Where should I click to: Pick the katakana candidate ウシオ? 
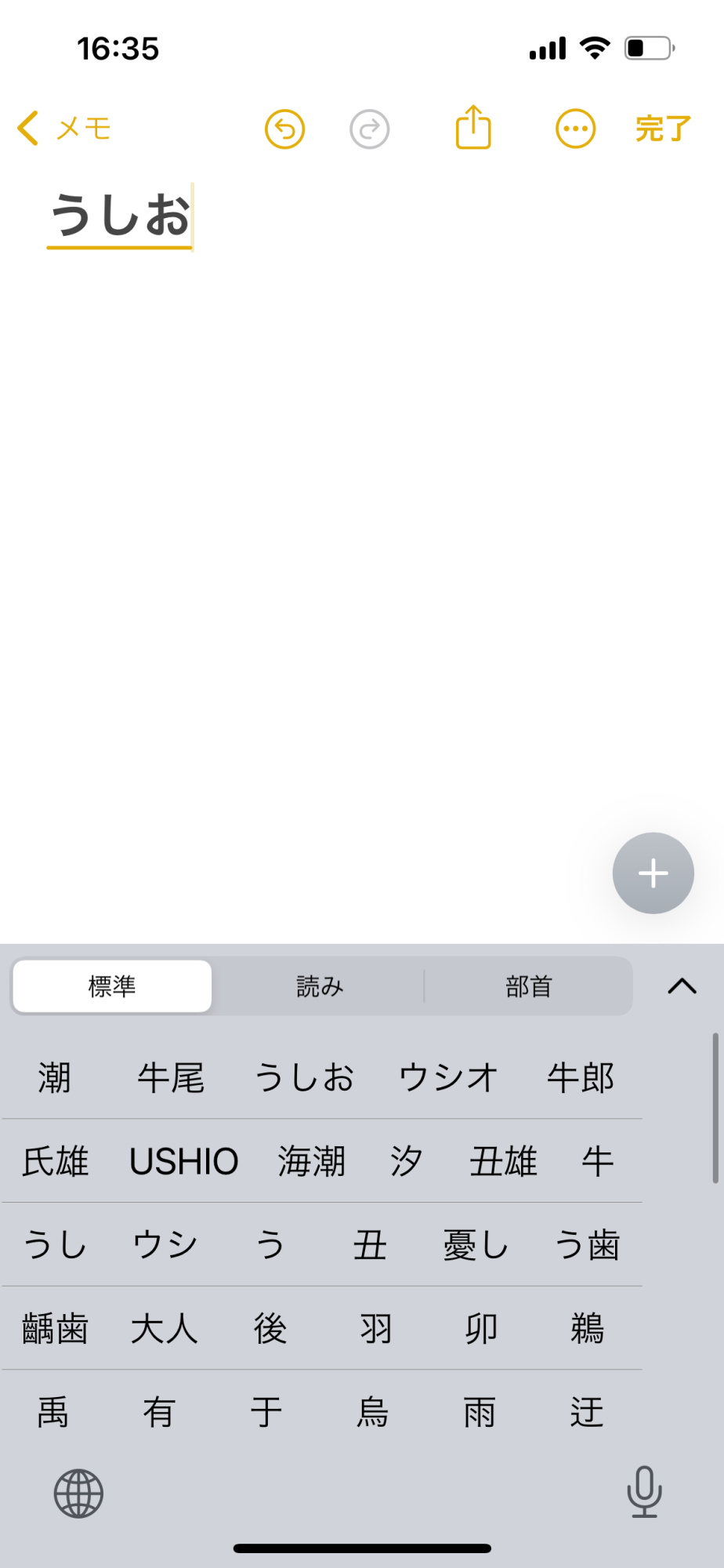pyautogui.click(x=448, y=1078)
